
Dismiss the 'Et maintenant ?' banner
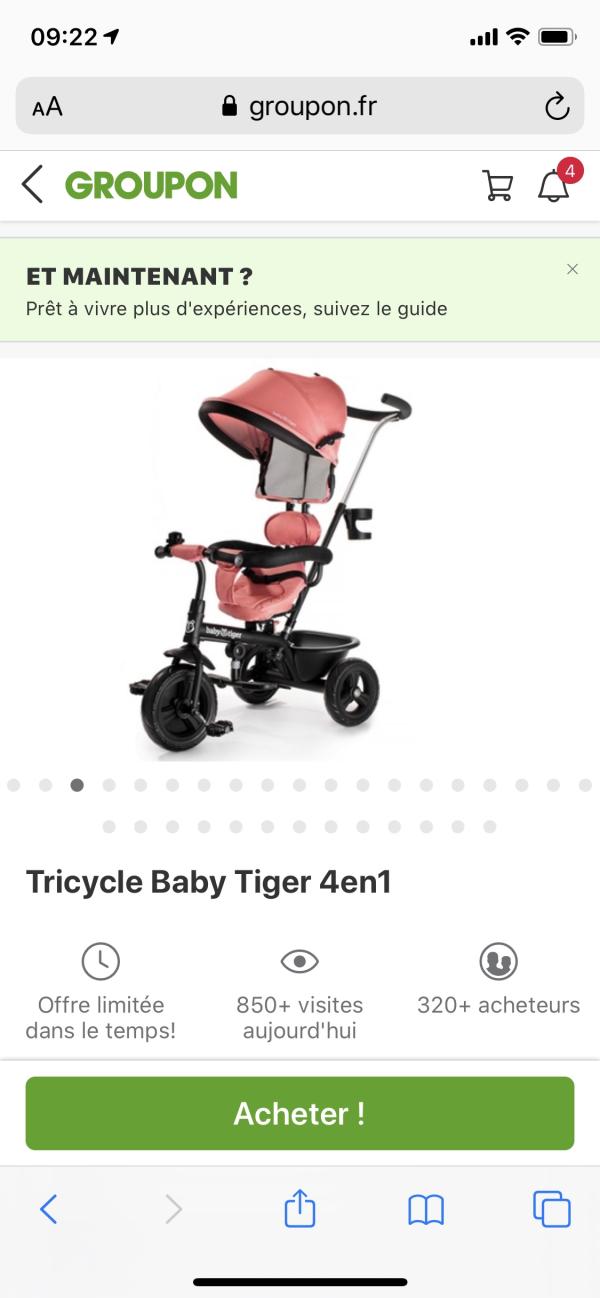[x=572, y=269]
